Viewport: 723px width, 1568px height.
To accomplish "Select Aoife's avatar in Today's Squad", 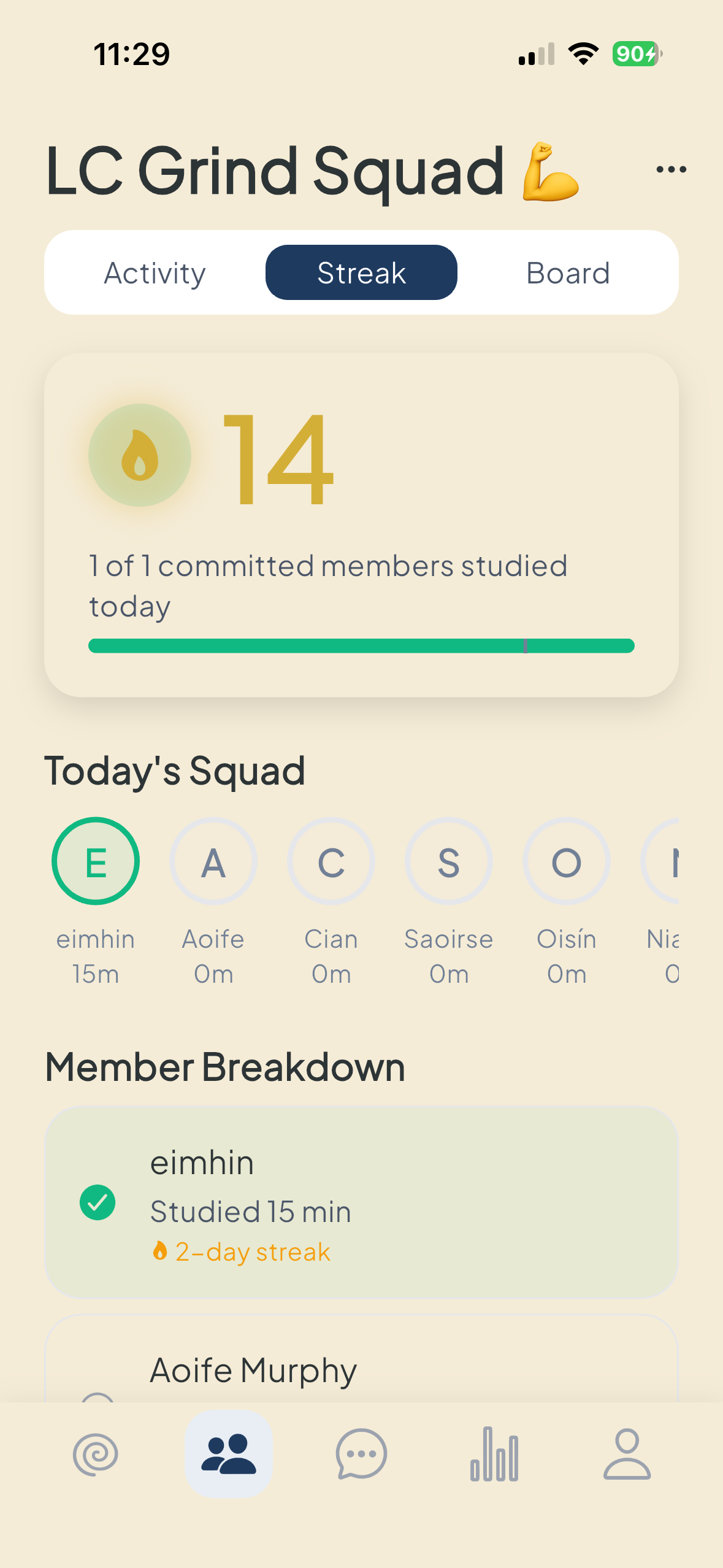I will pyautogui.click(x=213, y=861).
